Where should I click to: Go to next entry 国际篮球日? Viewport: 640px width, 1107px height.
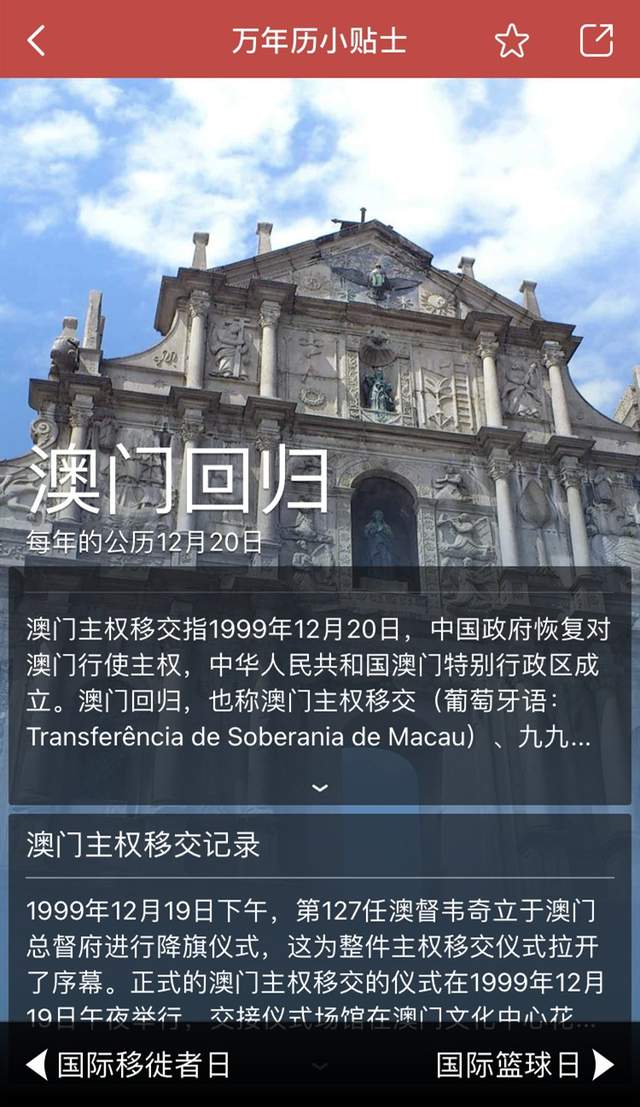(524, 1064)
